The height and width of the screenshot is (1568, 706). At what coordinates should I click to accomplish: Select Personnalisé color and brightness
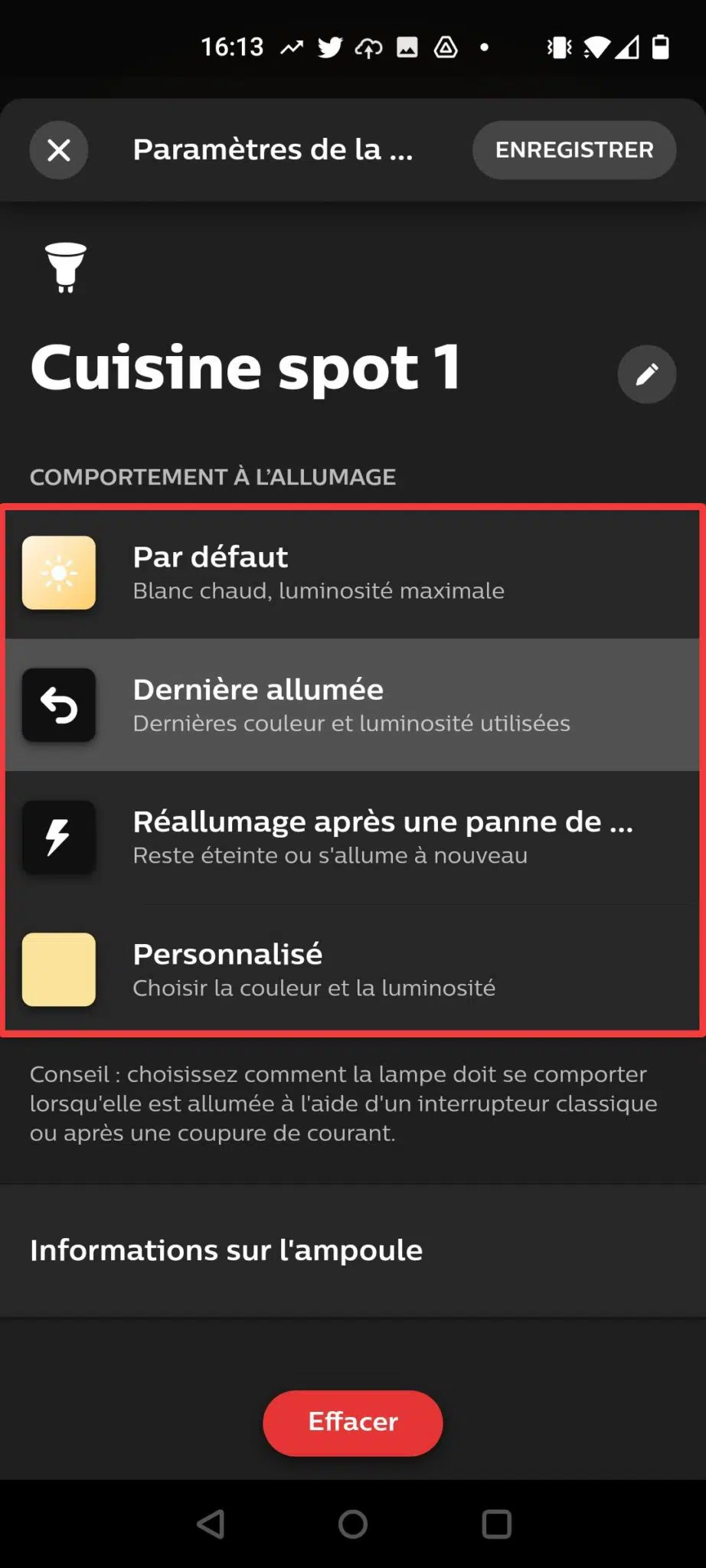tap(352, 969)
